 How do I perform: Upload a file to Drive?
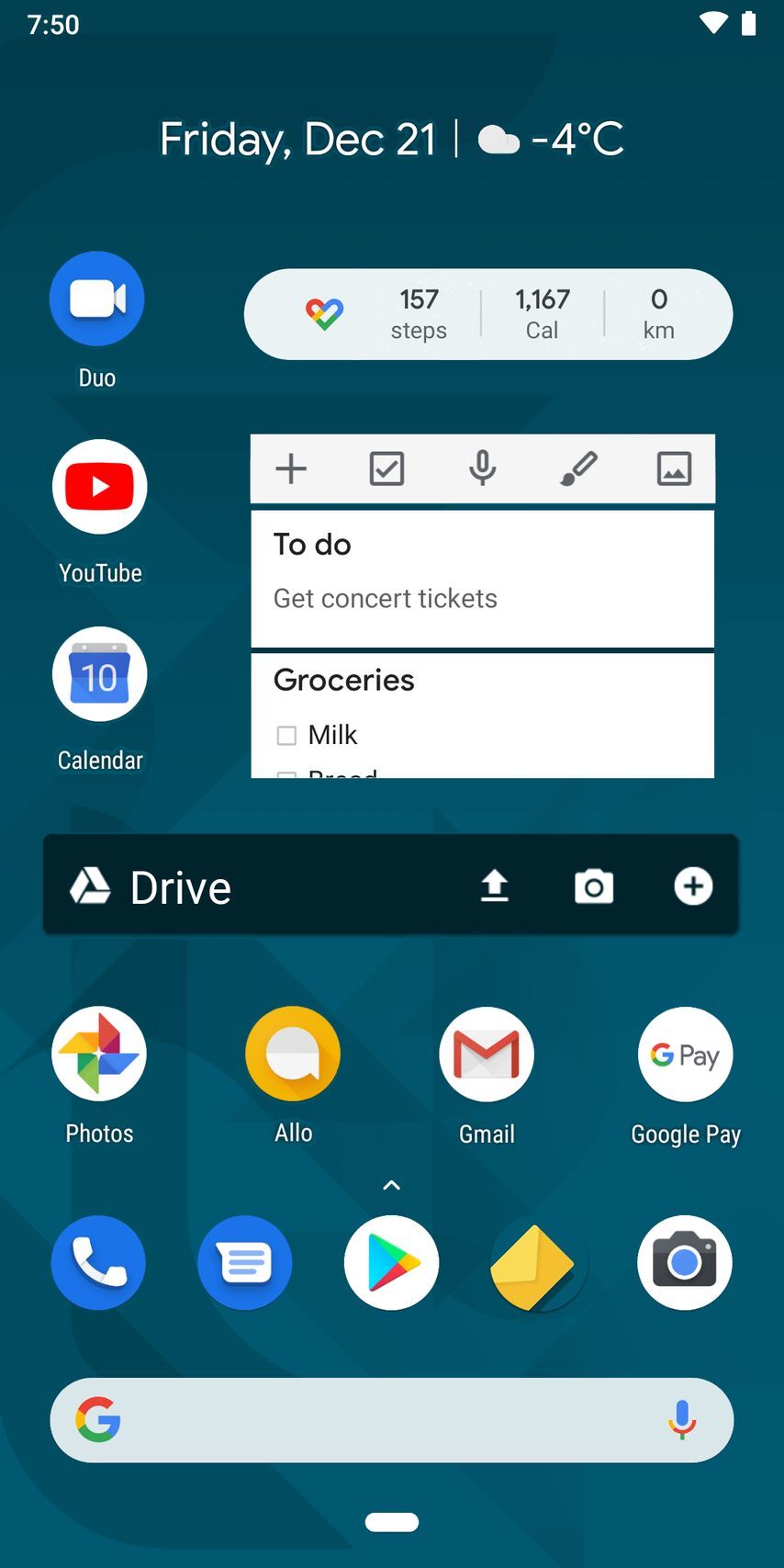click(495, 886)
